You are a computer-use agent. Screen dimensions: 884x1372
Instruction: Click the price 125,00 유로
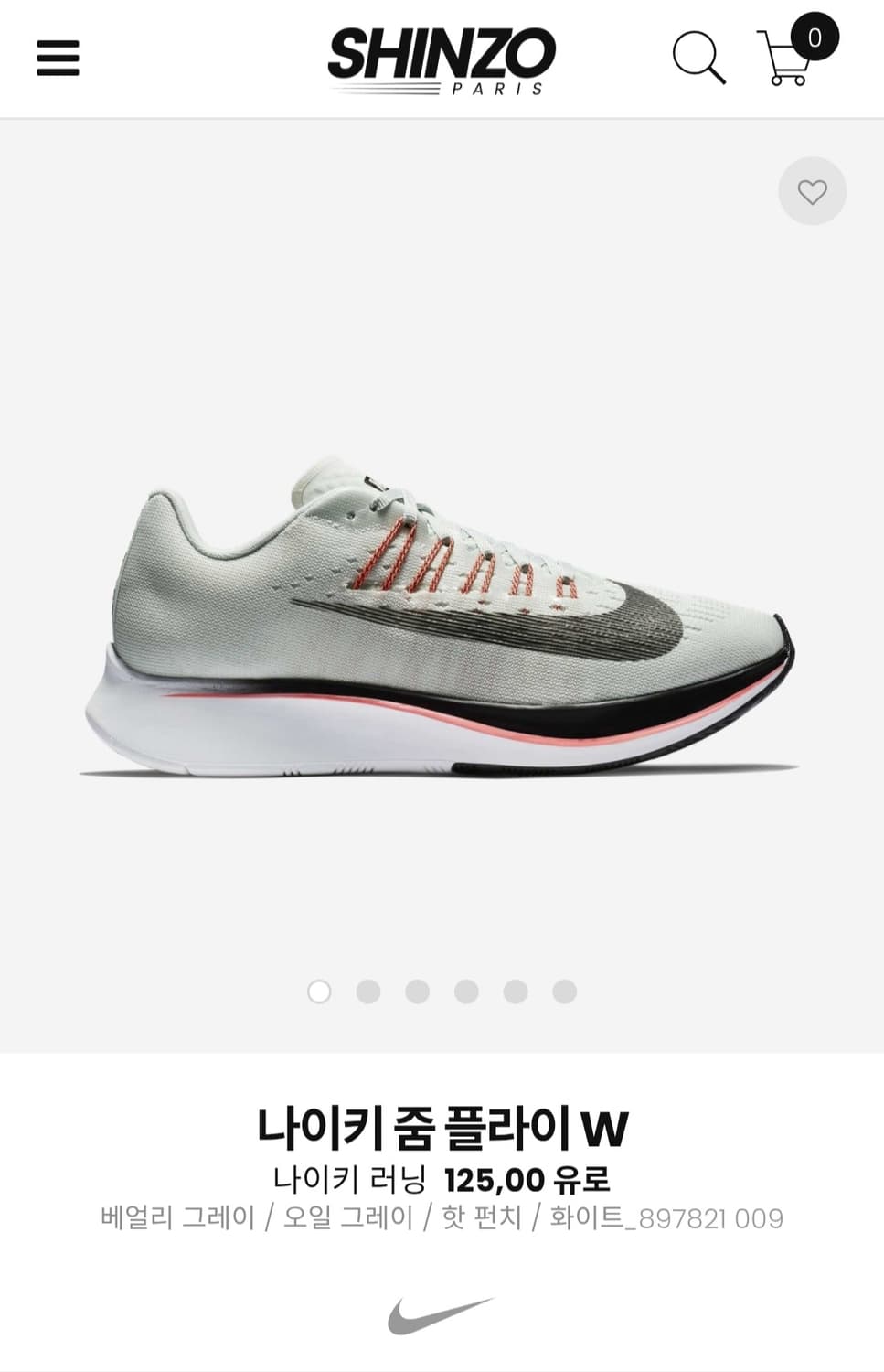point(527,1181)
